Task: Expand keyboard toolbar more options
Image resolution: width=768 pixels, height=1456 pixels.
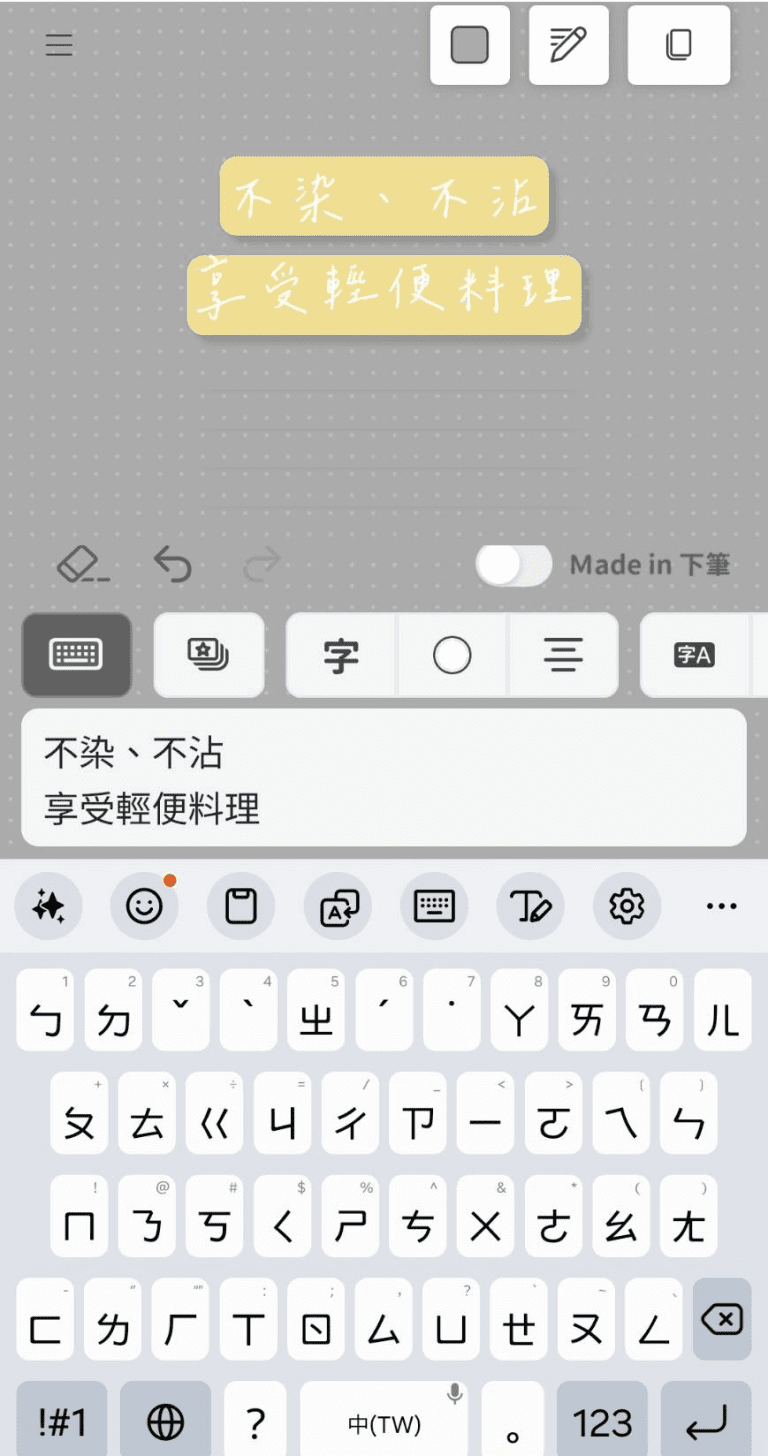Action: tap(721, 907)
